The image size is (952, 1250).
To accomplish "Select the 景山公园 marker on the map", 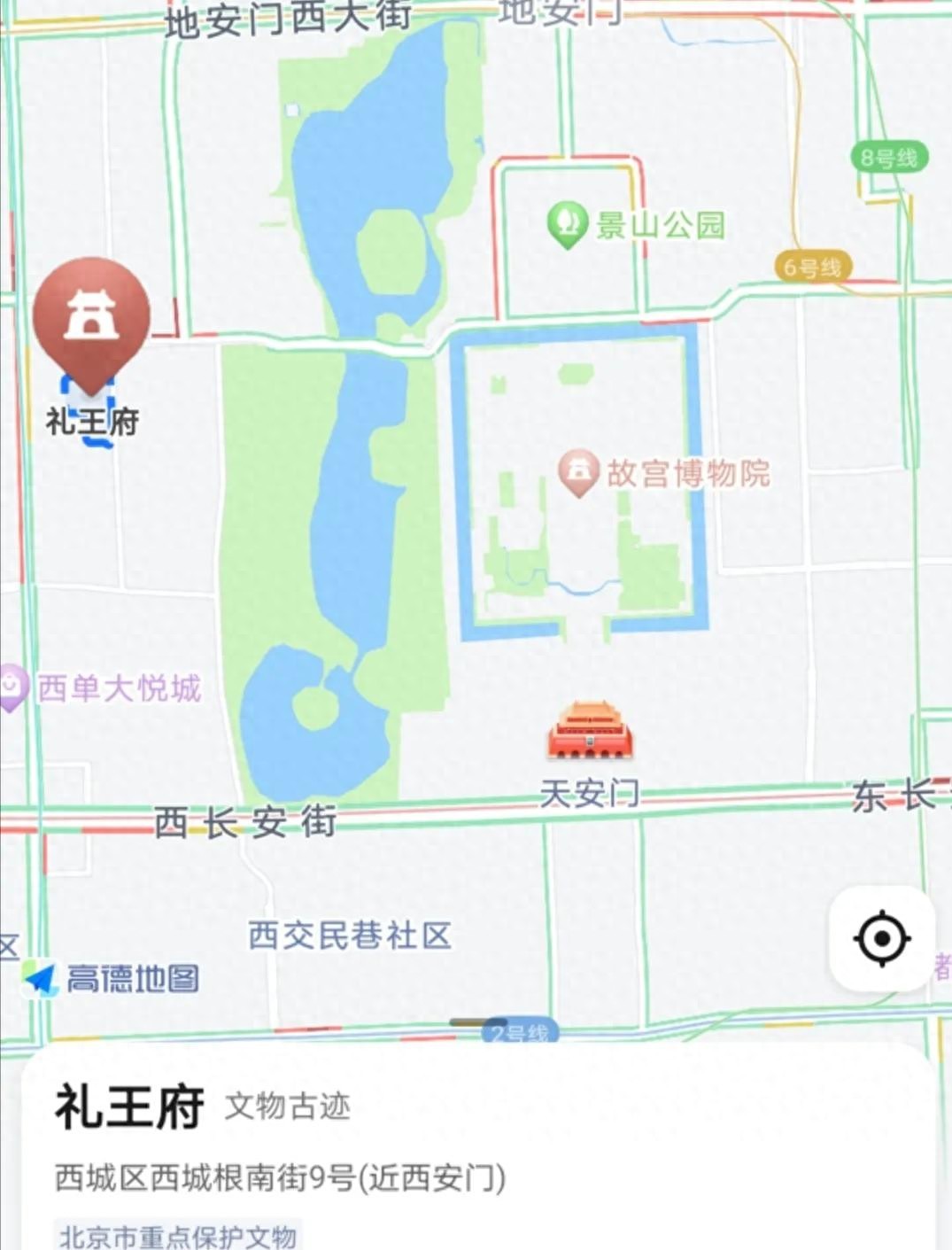I will click(567, 223).
